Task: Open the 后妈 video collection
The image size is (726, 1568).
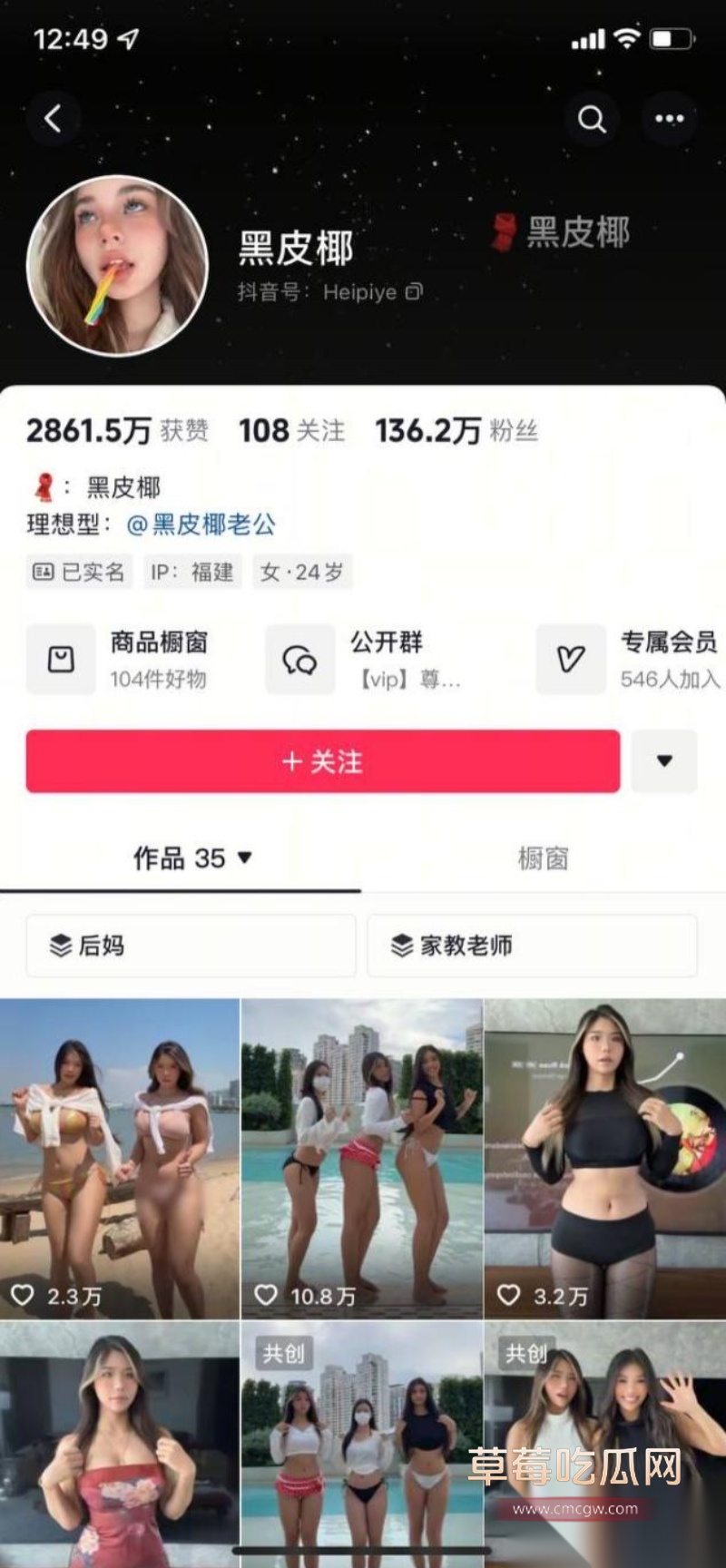Action: [x=191, y=946]
